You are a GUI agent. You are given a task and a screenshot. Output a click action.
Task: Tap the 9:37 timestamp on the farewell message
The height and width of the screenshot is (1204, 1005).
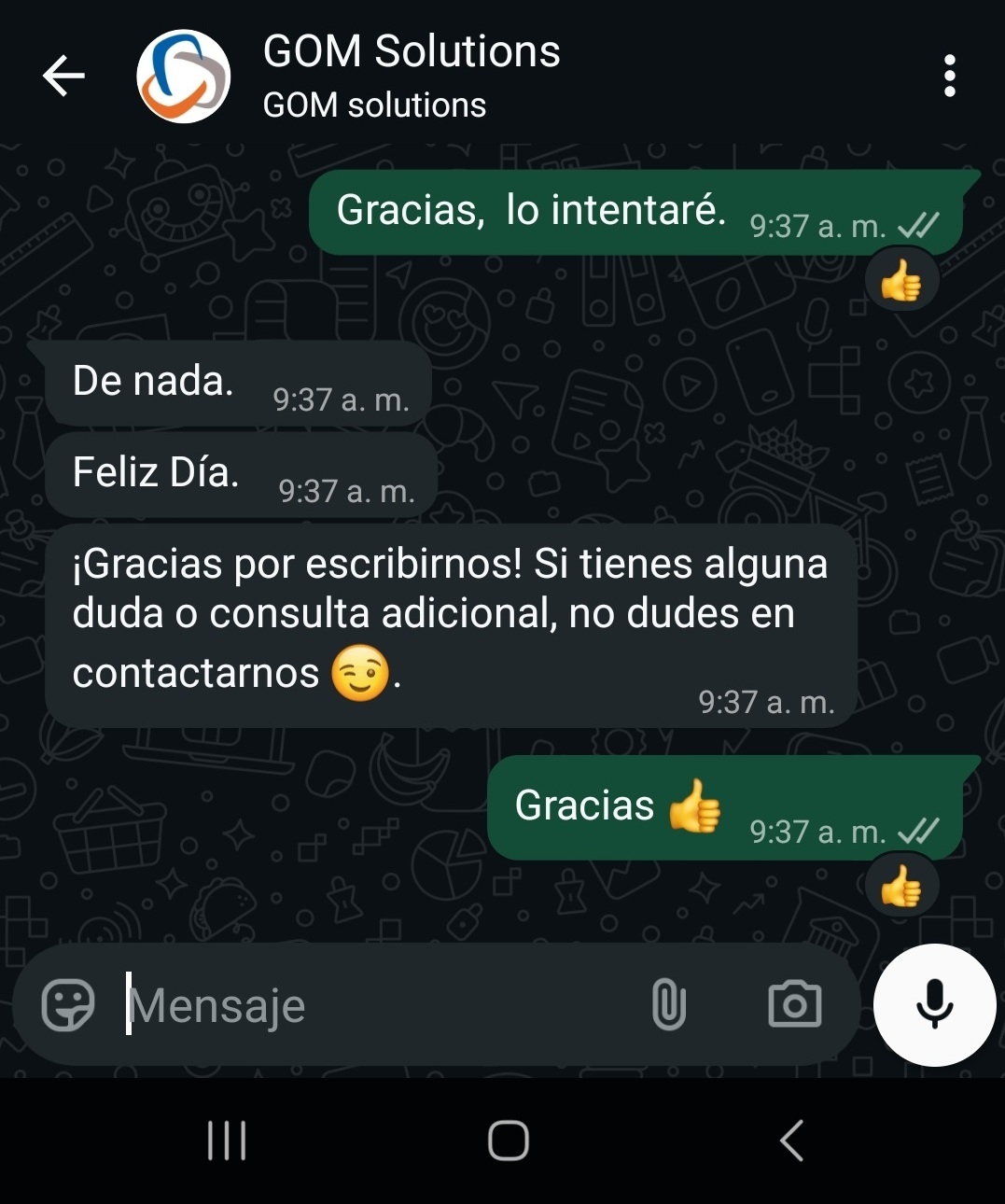[767, 703]
